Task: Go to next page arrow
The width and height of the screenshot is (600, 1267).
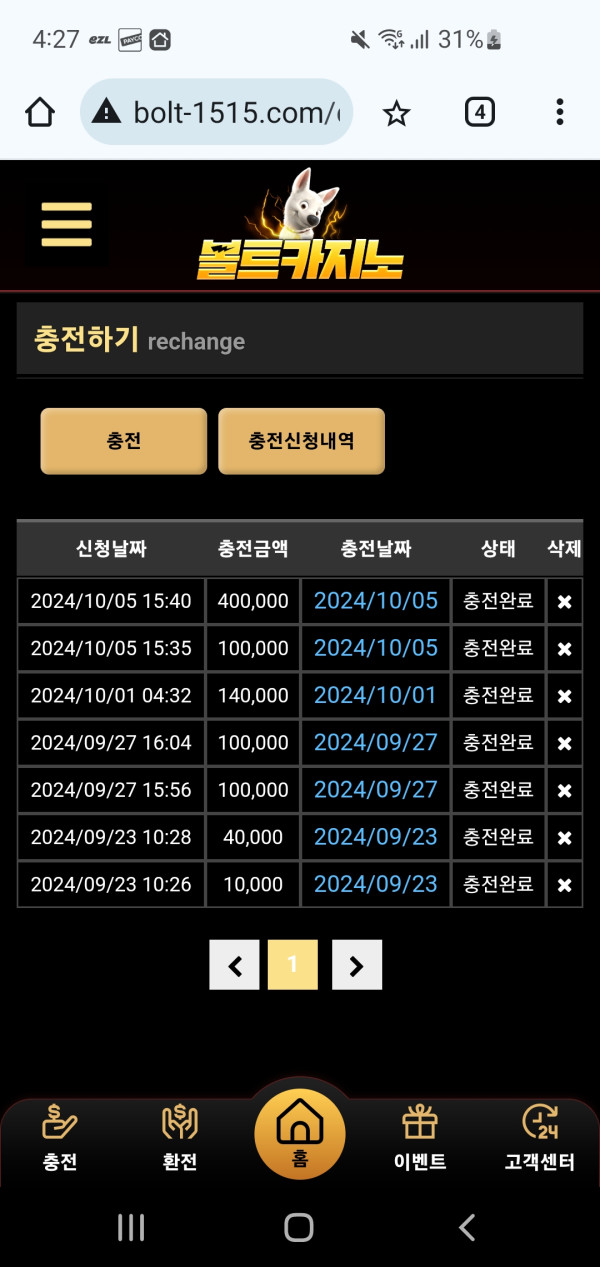Action: pos(357,965)
